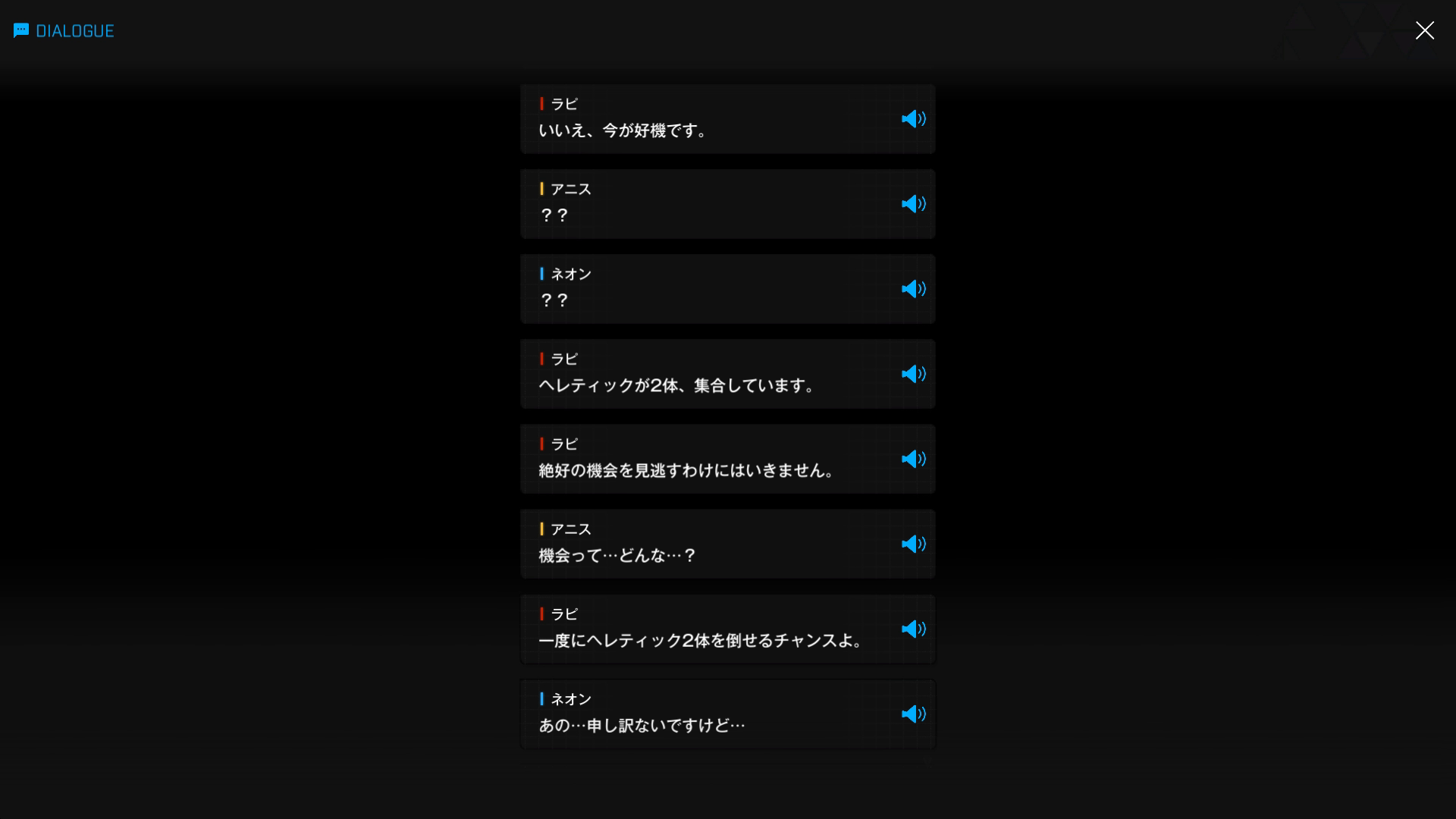Play アニス's line 機会って…どんな…？
The image size is (1456, 819).
tap(913, 544)
